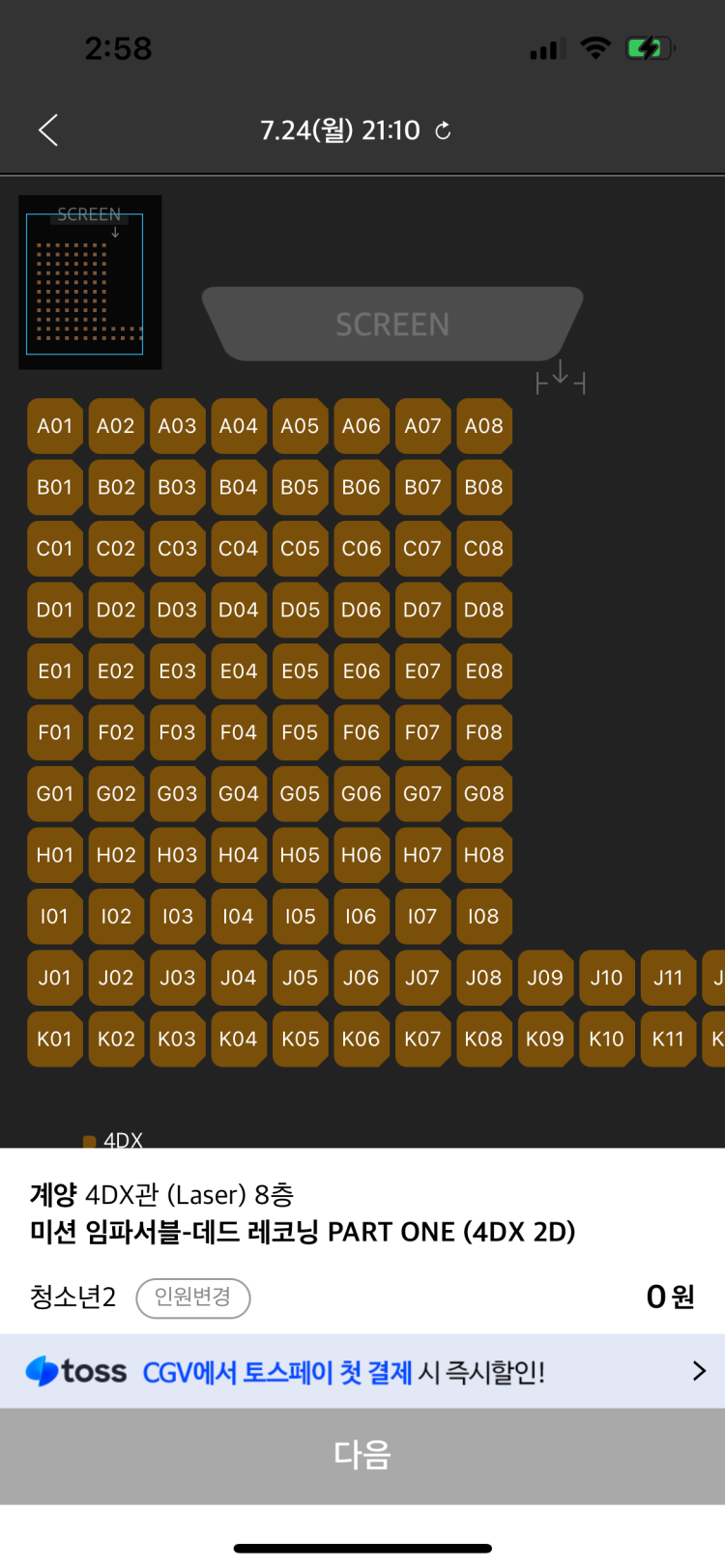This screenshot has height=1568, width=725.
Task: Tap 다음 to proceed
Action: 362,1455
